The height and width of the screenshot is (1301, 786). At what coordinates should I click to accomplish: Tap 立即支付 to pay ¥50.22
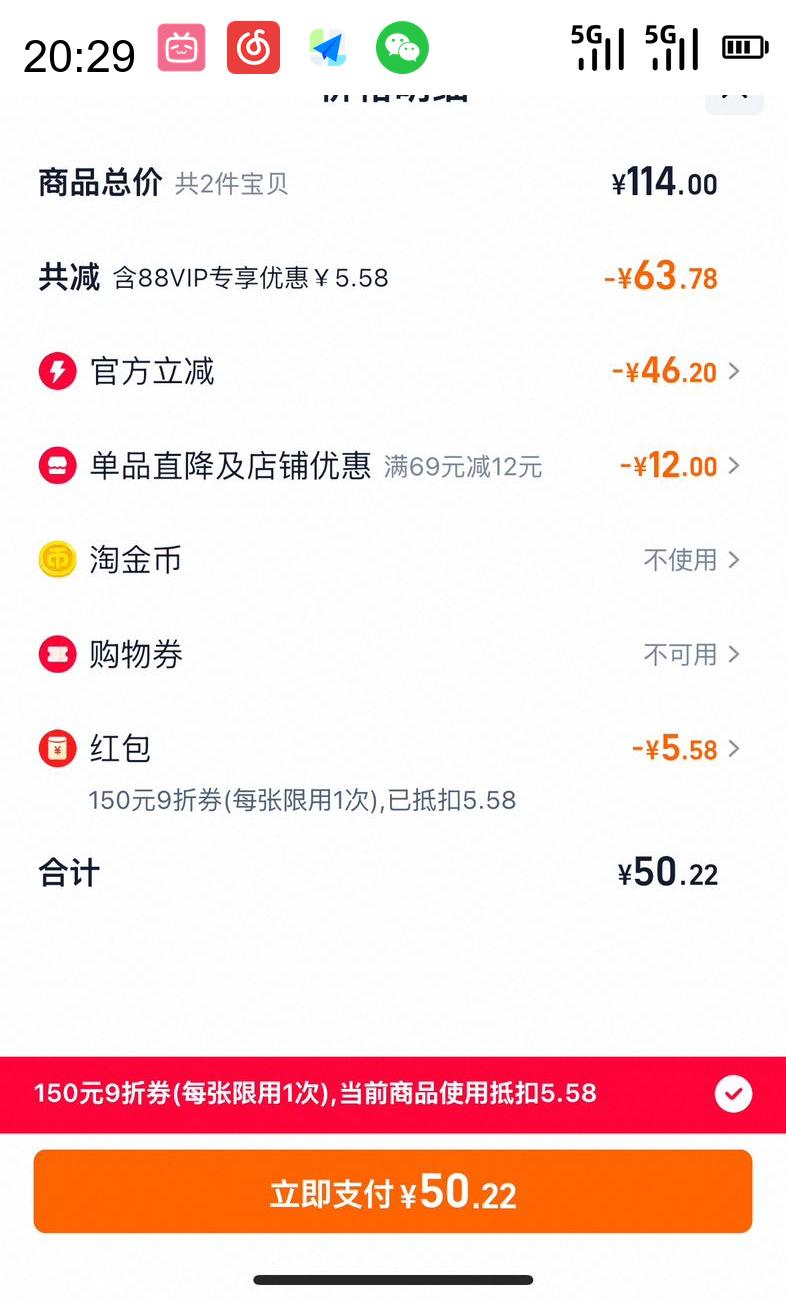click(x=393, y=1192)
